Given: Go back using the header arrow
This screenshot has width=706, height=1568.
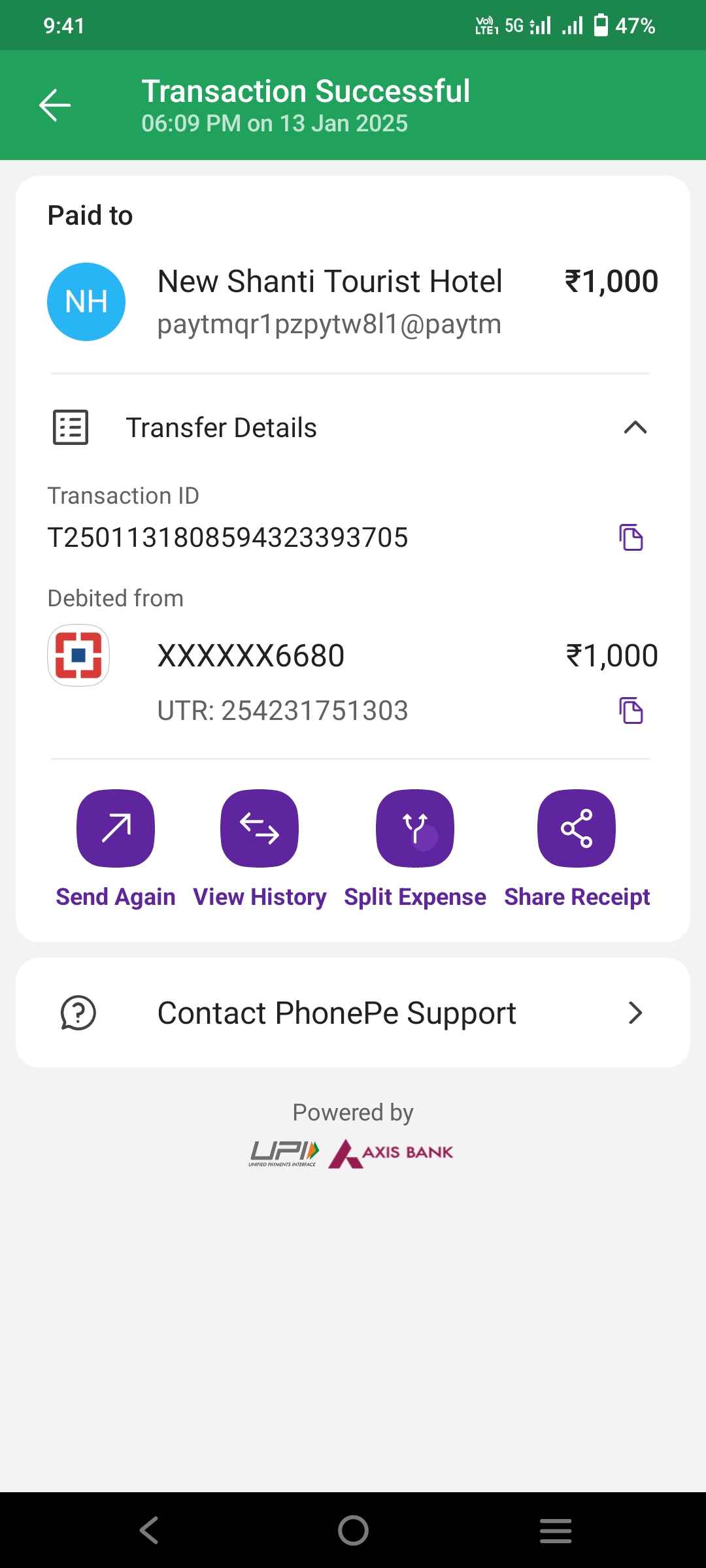Looking at the screenshot, I should tap(55, 105).
